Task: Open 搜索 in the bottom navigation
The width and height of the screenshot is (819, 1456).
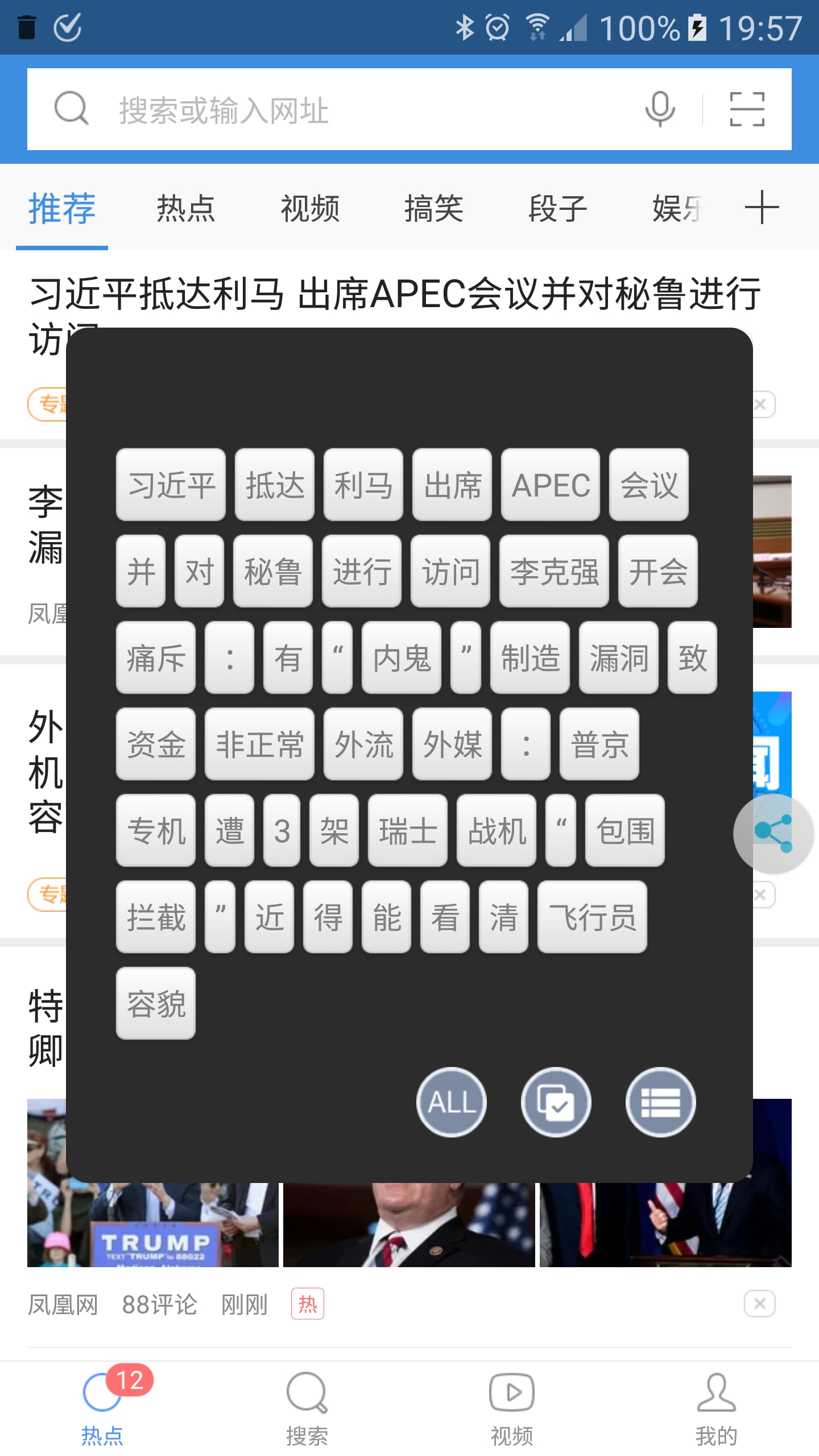Action: point(307,1408)
